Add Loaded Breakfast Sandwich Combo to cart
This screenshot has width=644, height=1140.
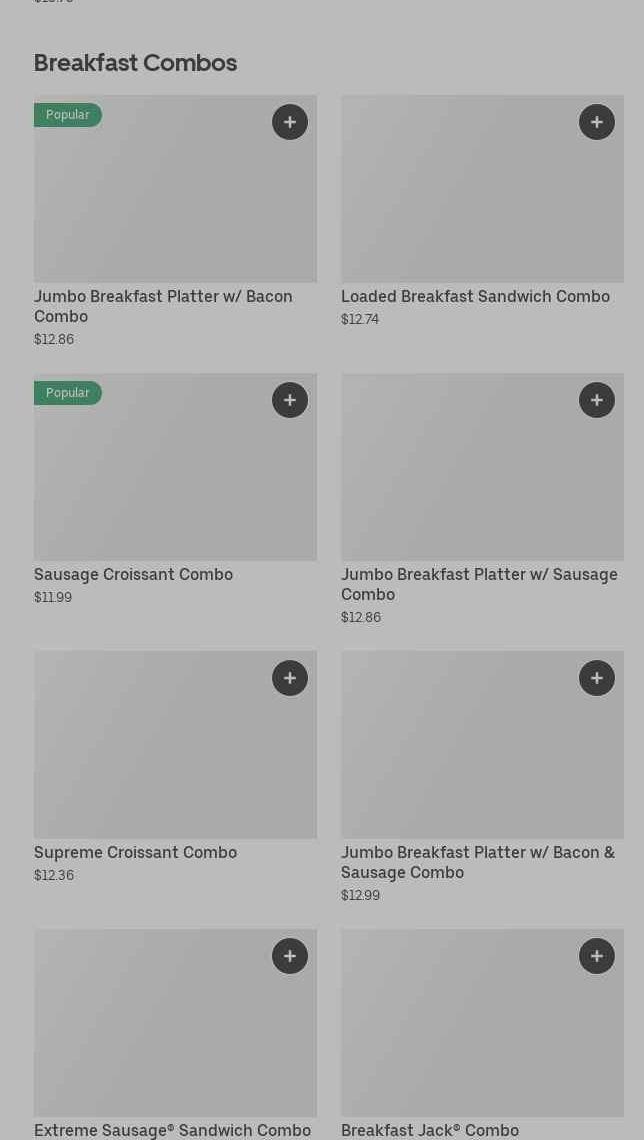click(x=597, y=122)
